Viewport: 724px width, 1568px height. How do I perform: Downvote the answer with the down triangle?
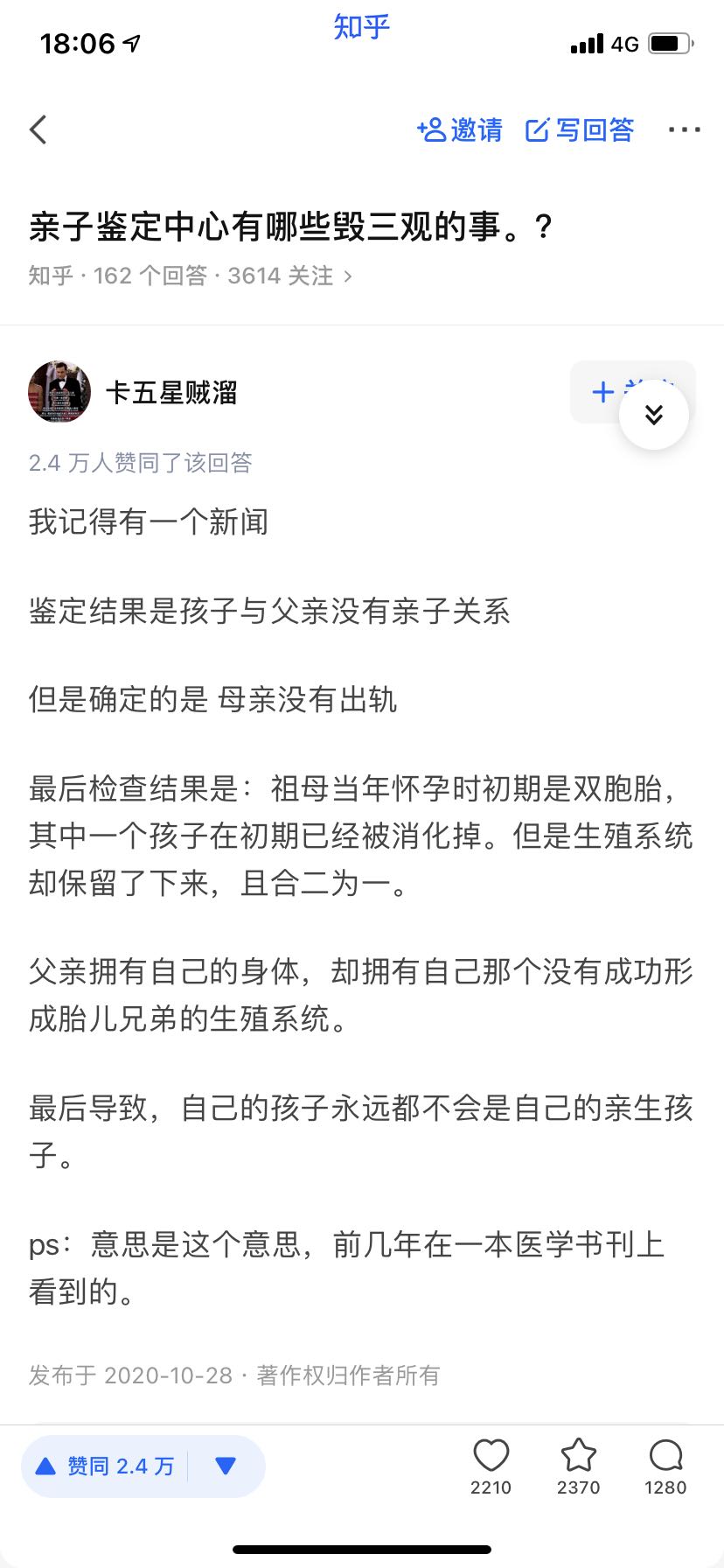pyautogui.click(x=226, y=1466)
